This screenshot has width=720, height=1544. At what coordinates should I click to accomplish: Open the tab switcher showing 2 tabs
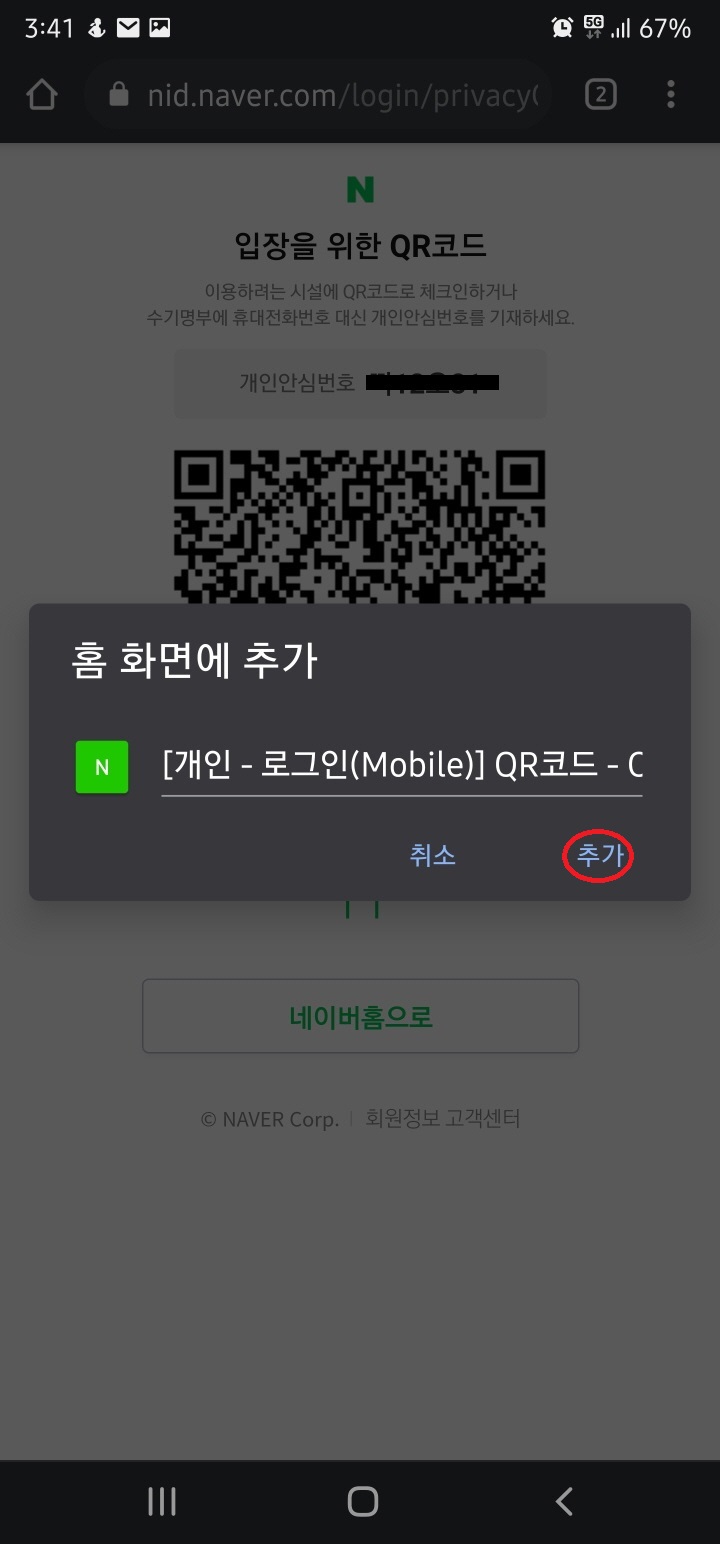coord(599,95)
